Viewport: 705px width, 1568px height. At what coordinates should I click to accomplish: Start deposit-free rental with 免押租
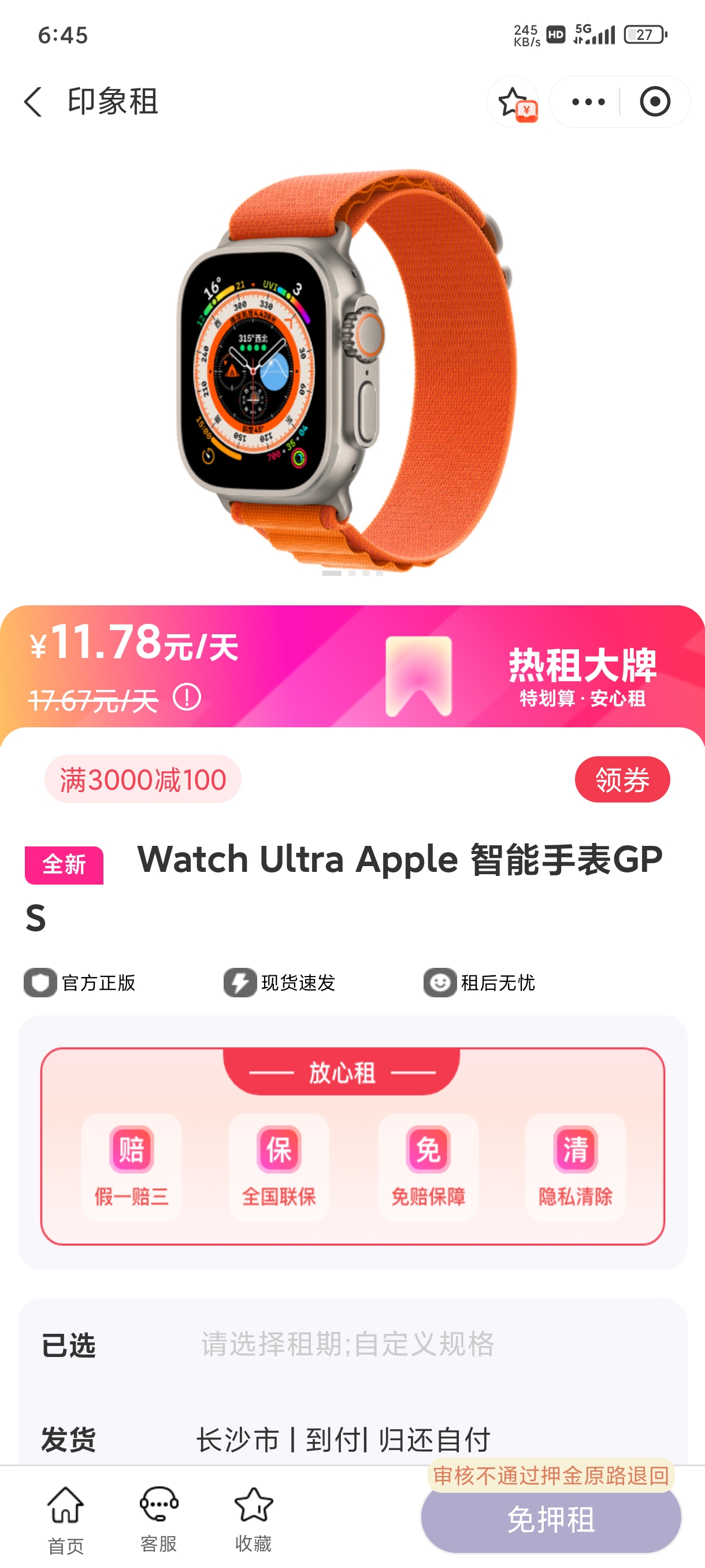[x=551, y=1518]
